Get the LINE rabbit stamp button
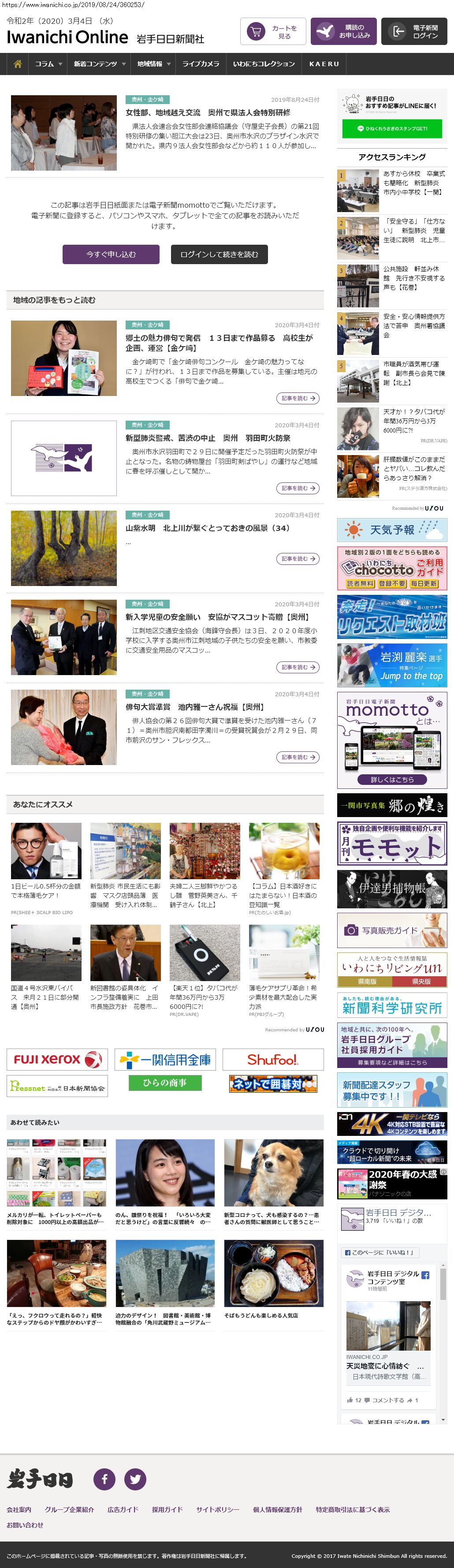 click(392, 128)
